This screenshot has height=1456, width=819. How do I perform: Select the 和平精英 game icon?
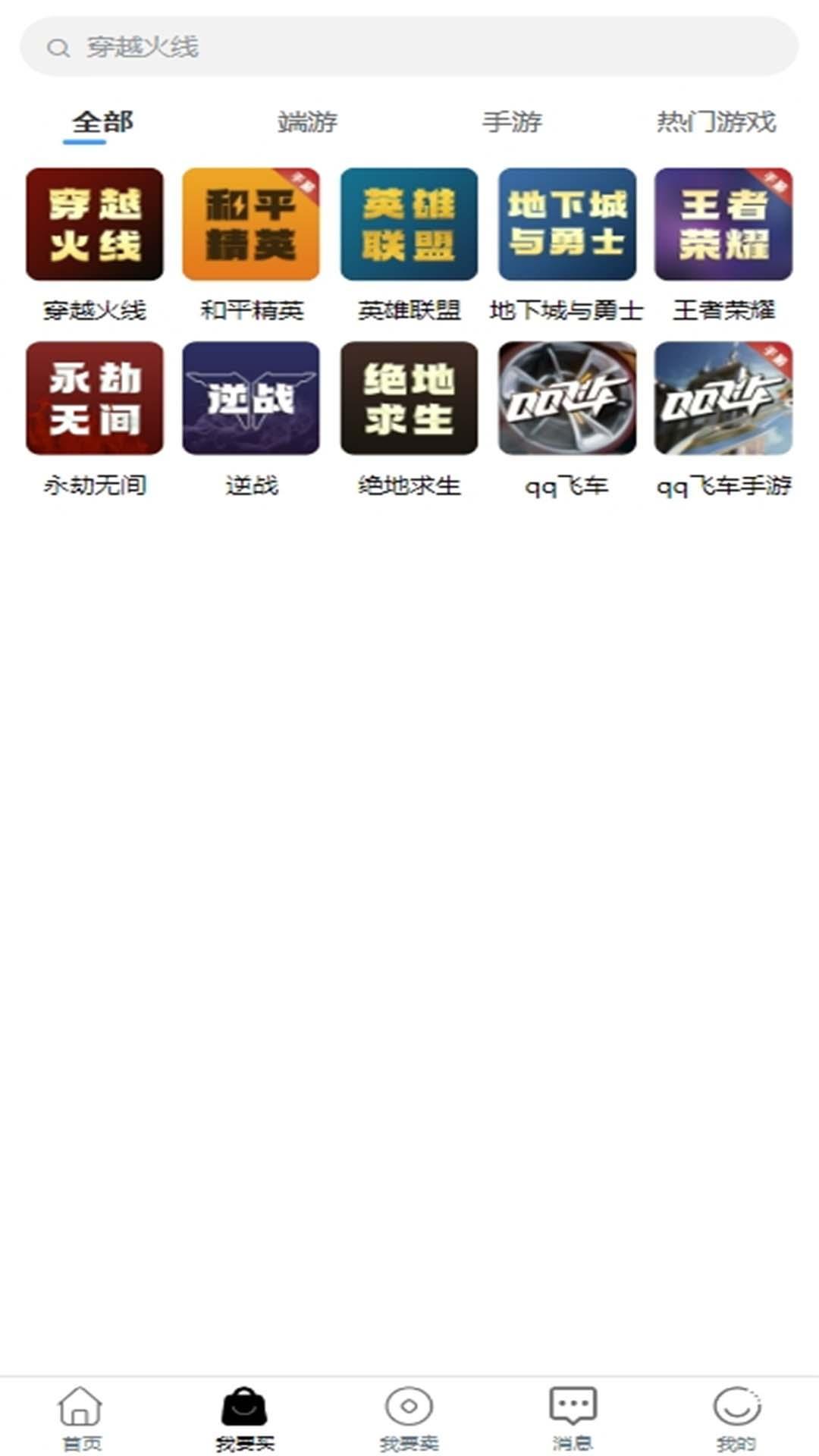(251, 225)
